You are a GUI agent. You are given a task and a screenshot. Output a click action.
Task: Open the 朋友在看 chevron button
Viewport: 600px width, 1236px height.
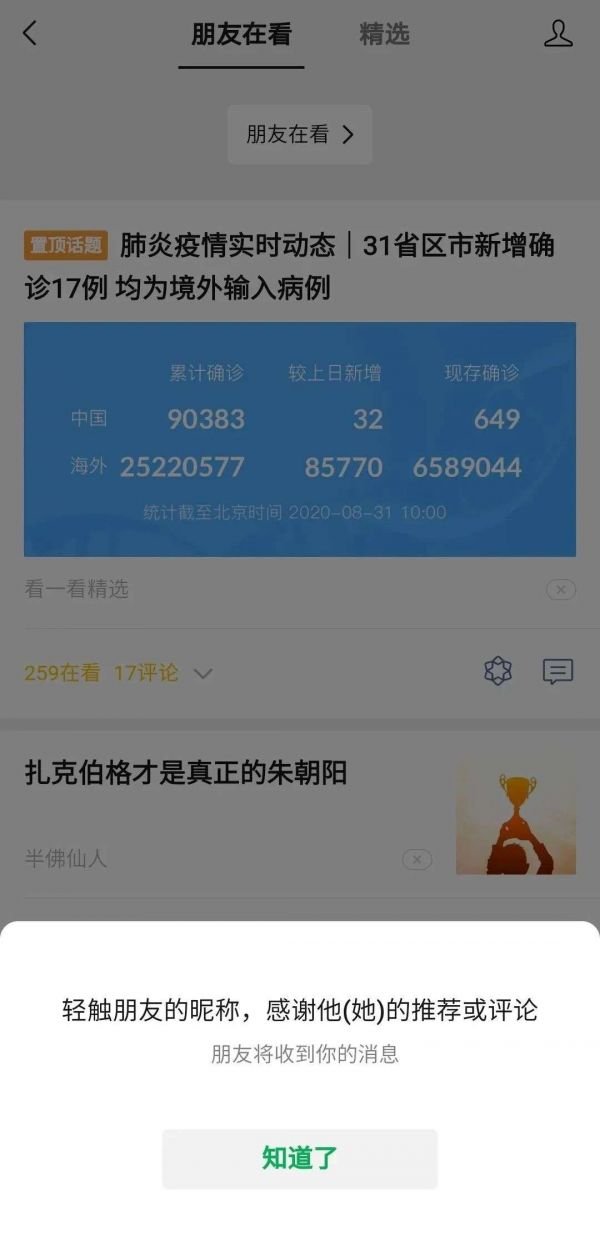click(300, 134)
